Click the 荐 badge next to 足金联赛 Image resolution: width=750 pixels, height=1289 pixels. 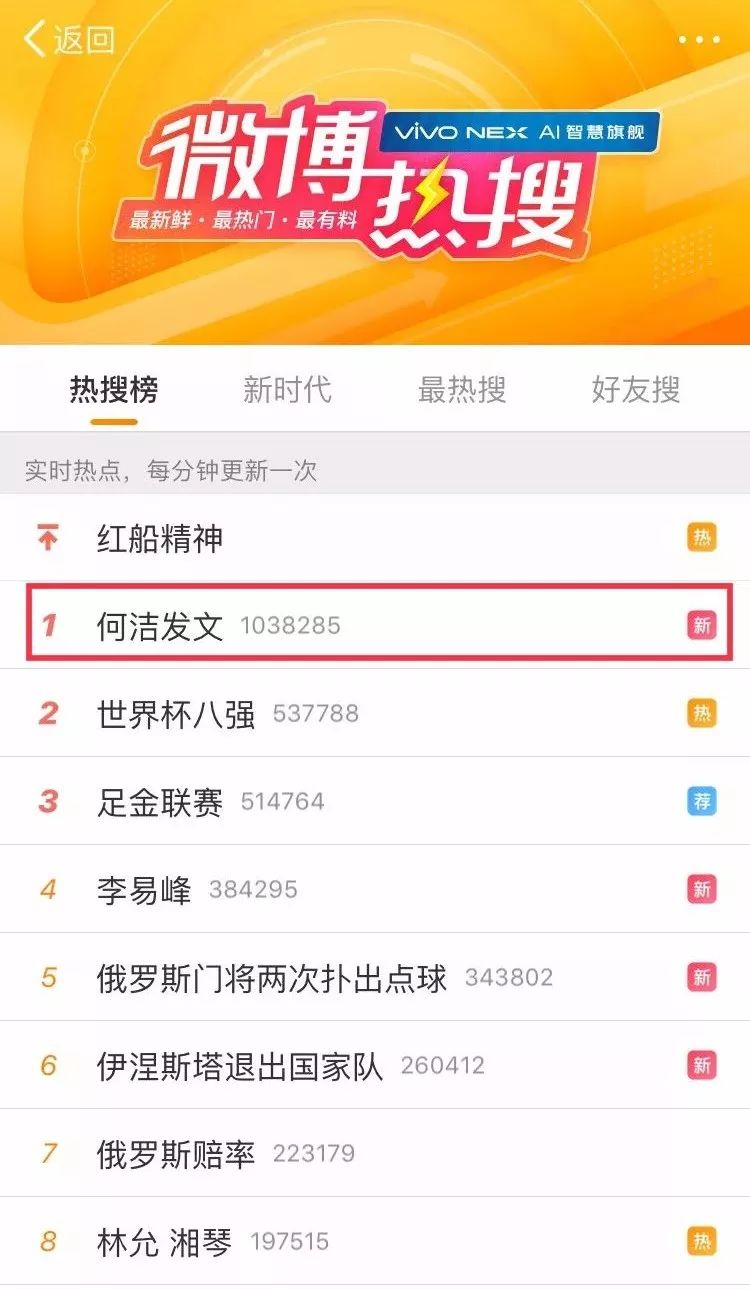(x=703, y=801)
